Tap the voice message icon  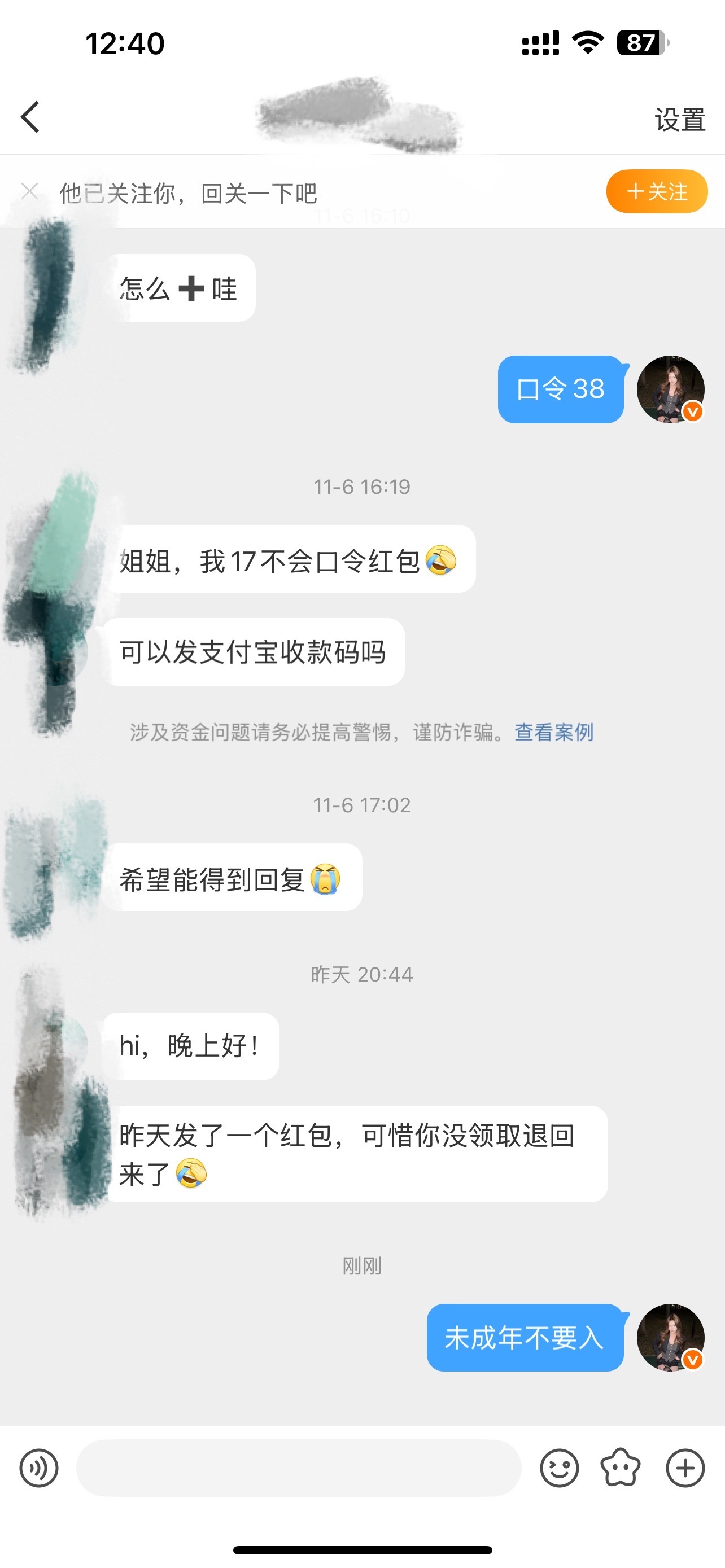(x=39, y=1468)
